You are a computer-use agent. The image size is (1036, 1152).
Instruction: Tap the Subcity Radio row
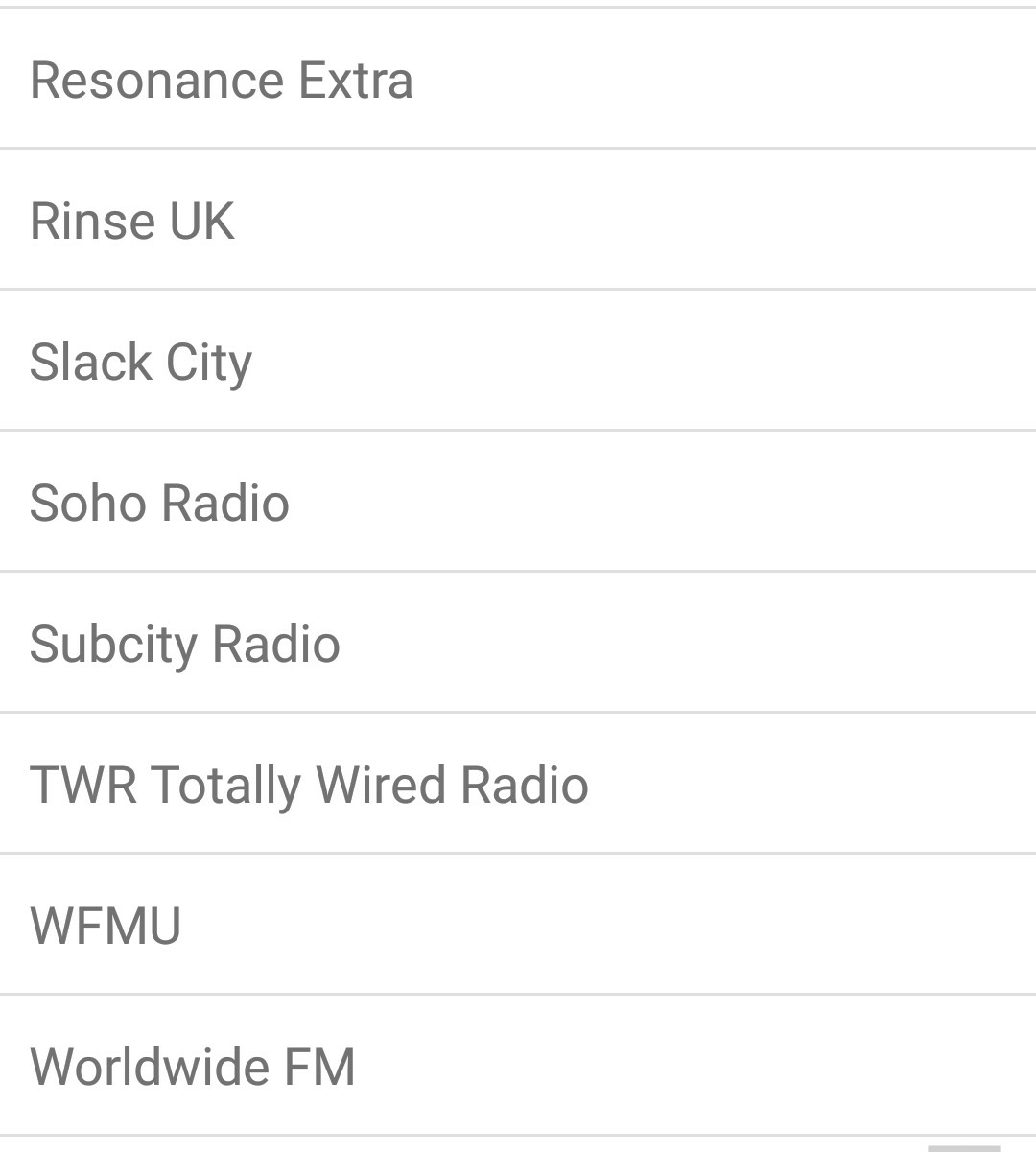[185, 644]
